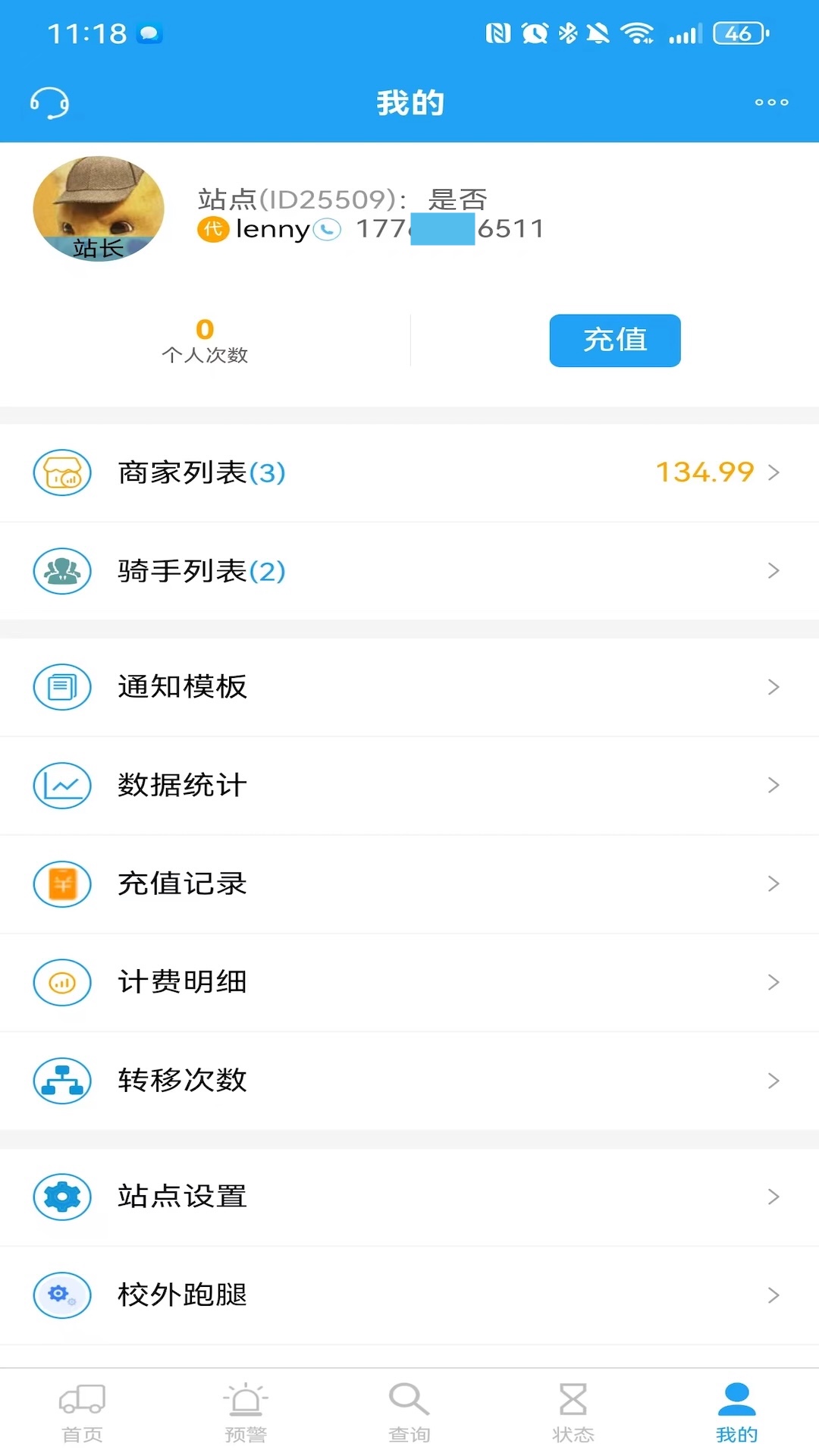Open customer service headset icon

[49, 103]
